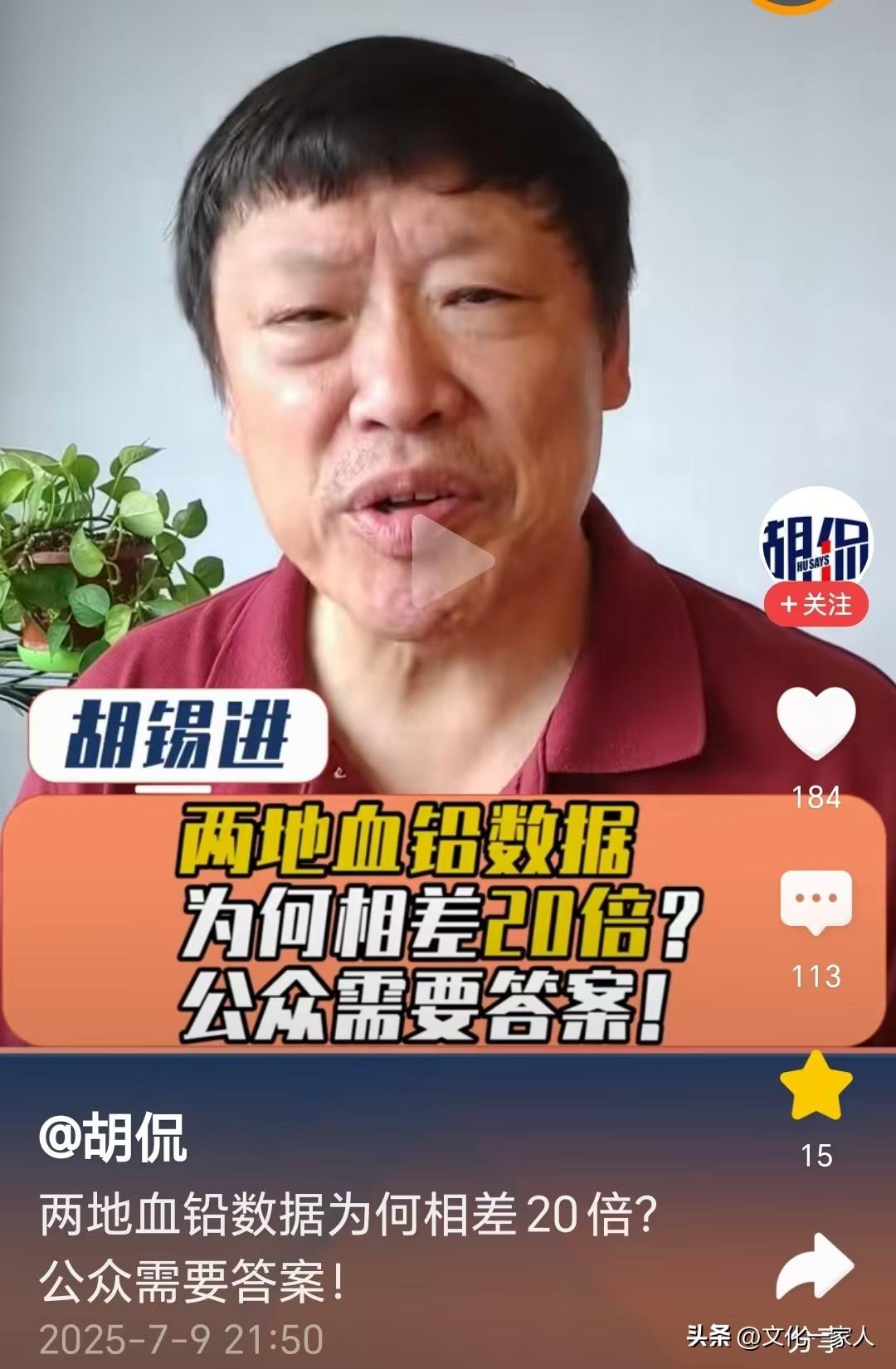896x1369 pixels.
Task: Follow 胡侃 with the +关注 button
Action: [816, 605]
